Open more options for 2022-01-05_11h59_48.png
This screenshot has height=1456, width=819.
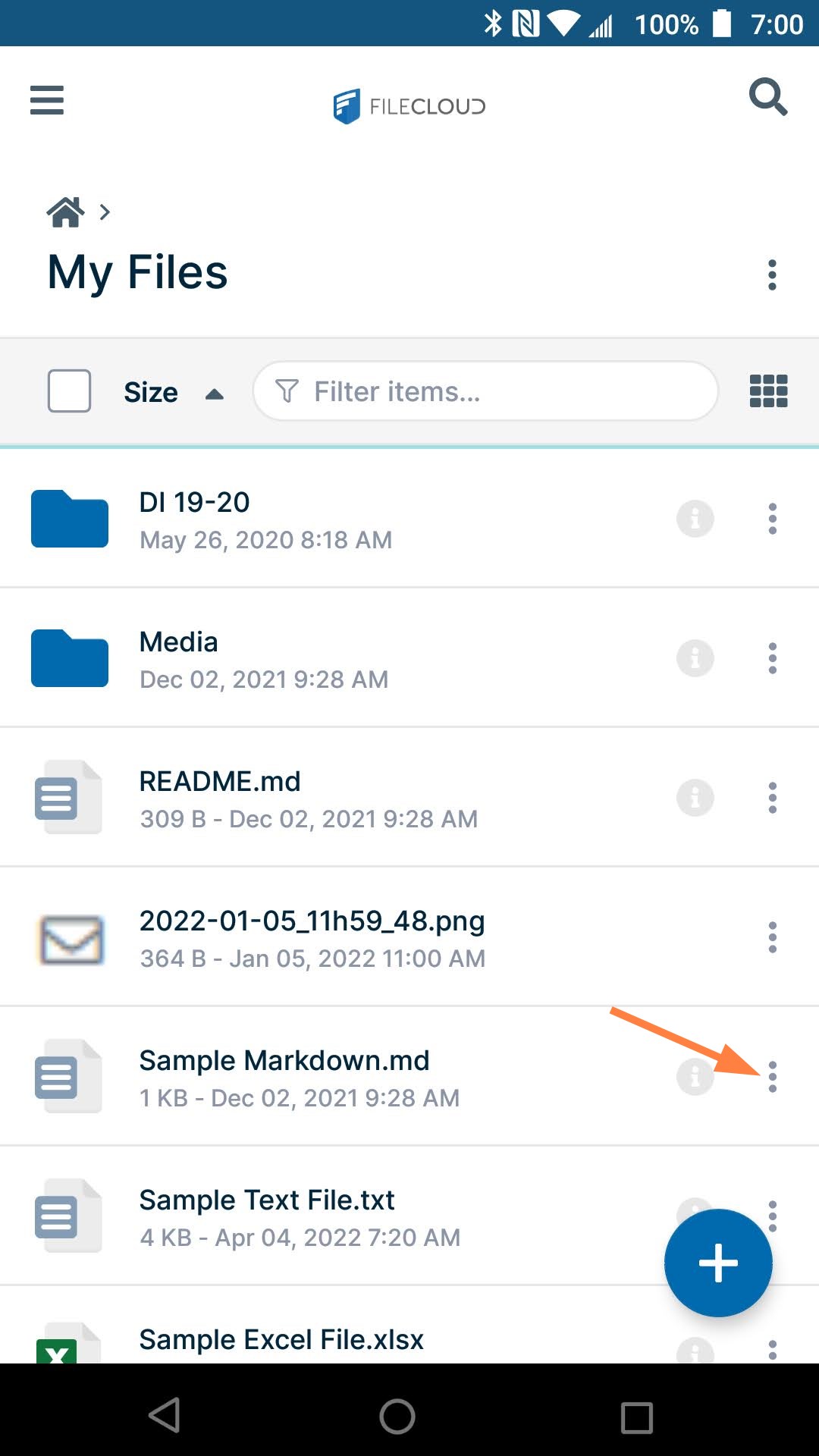(x=772, y=937)
